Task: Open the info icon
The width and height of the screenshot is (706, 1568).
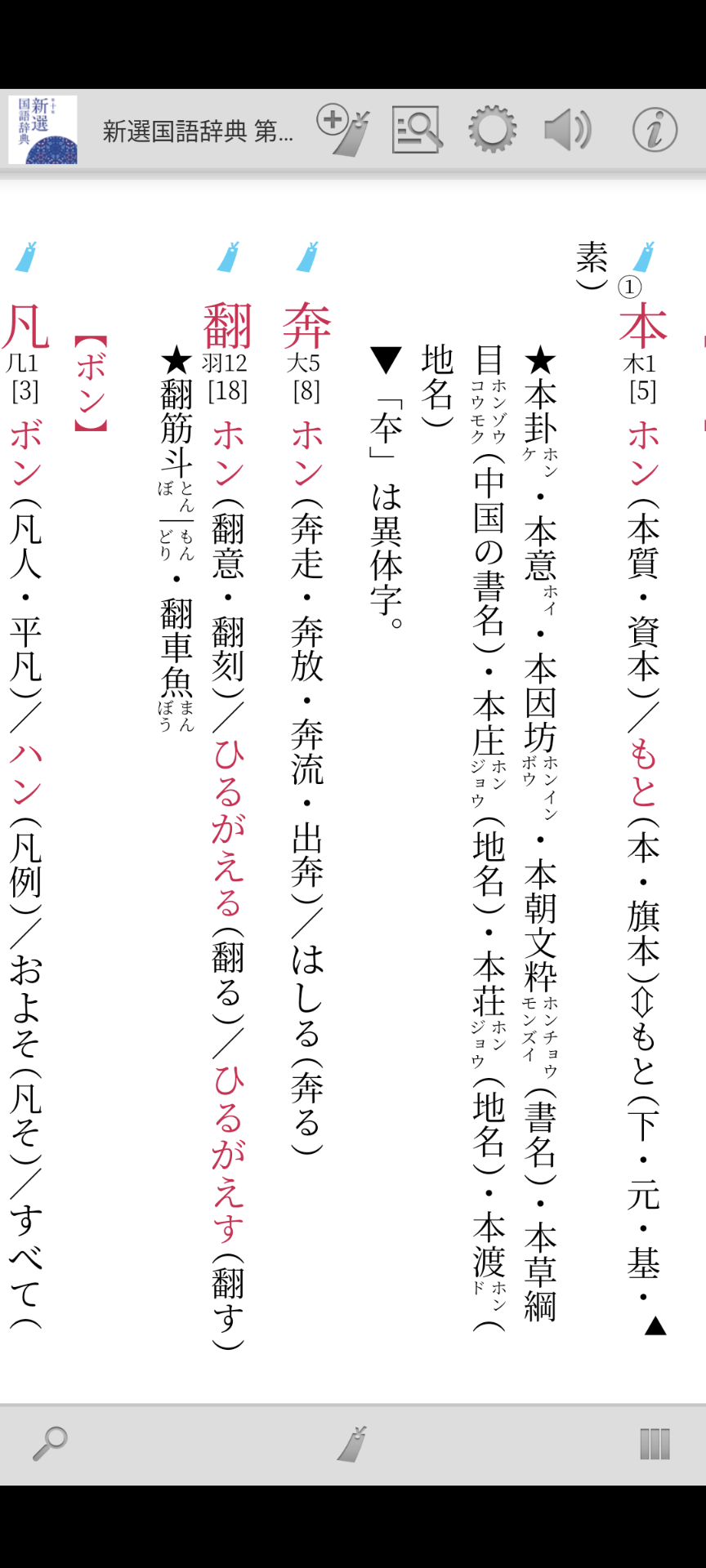Action: (x=655, y=130)
